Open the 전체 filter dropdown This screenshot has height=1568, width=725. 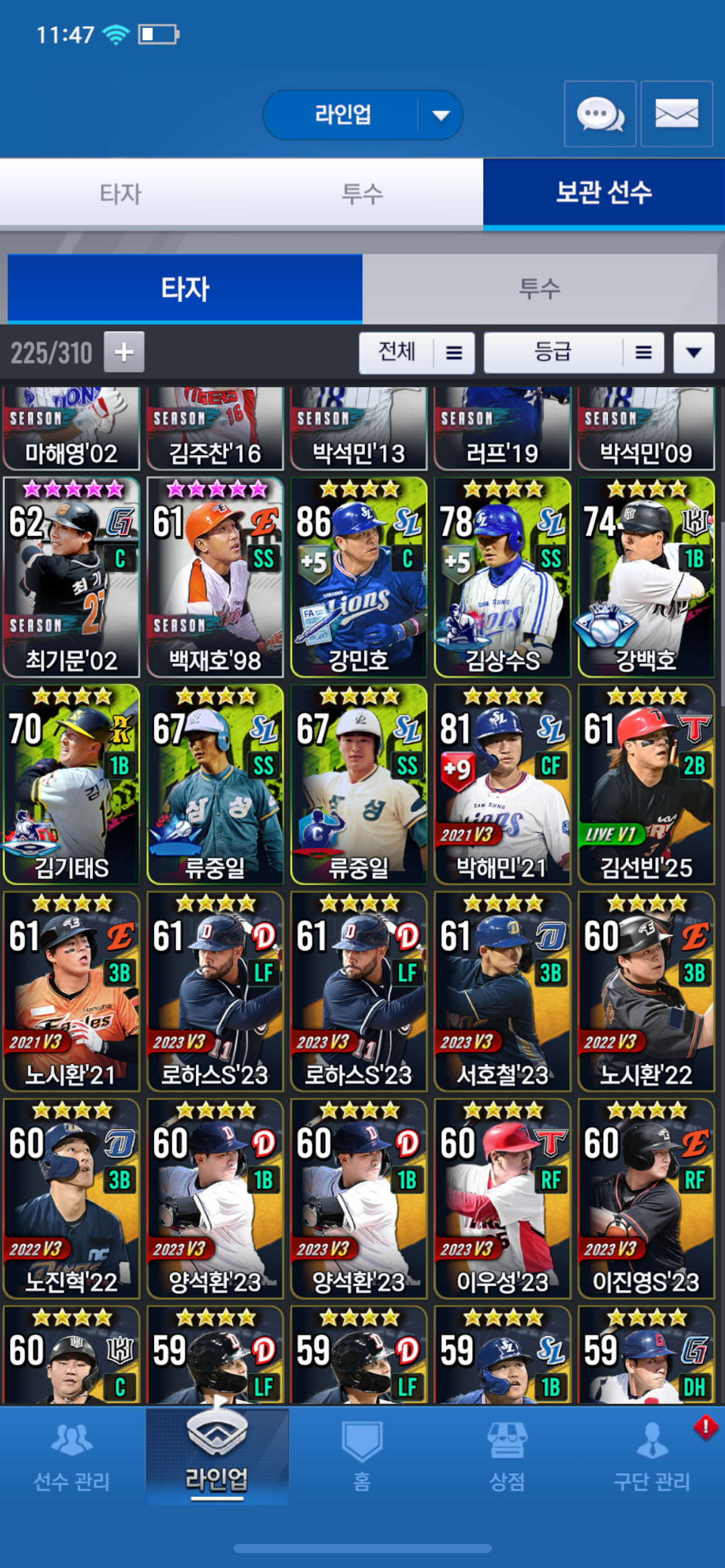[x=416, y=353]
